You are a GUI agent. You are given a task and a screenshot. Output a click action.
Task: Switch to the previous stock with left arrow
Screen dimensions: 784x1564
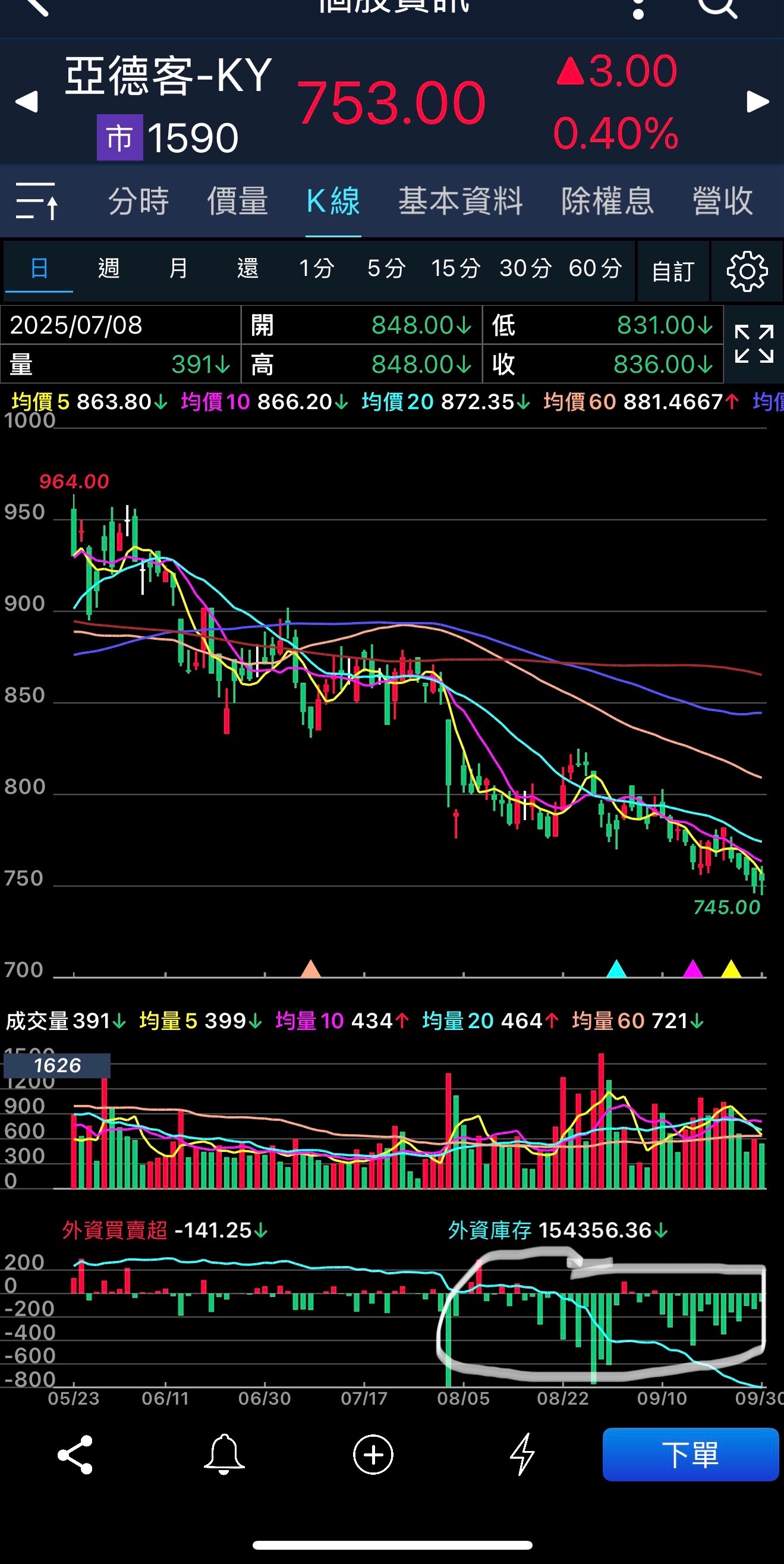[27, 102]
